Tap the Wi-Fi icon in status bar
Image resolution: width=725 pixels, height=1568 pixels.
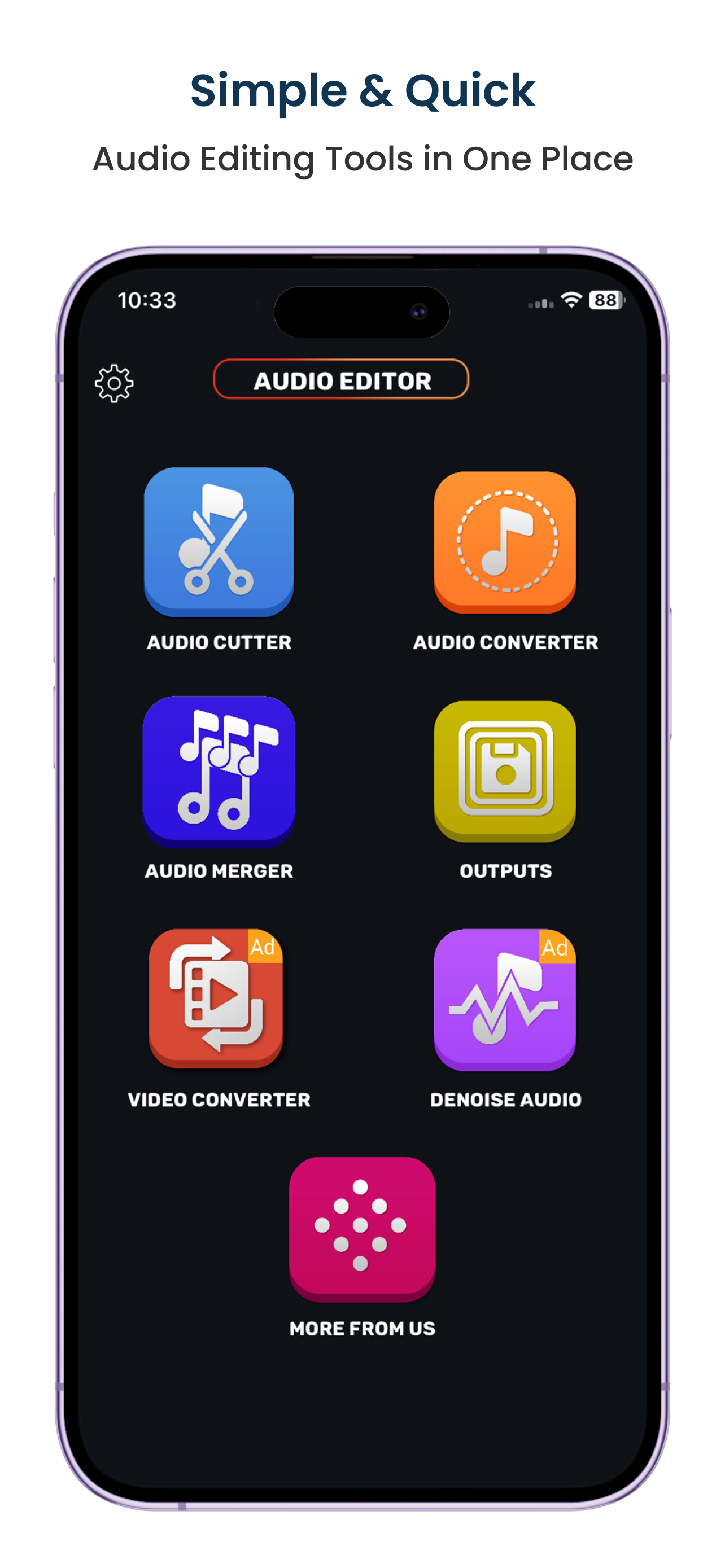tap(571, 299)
